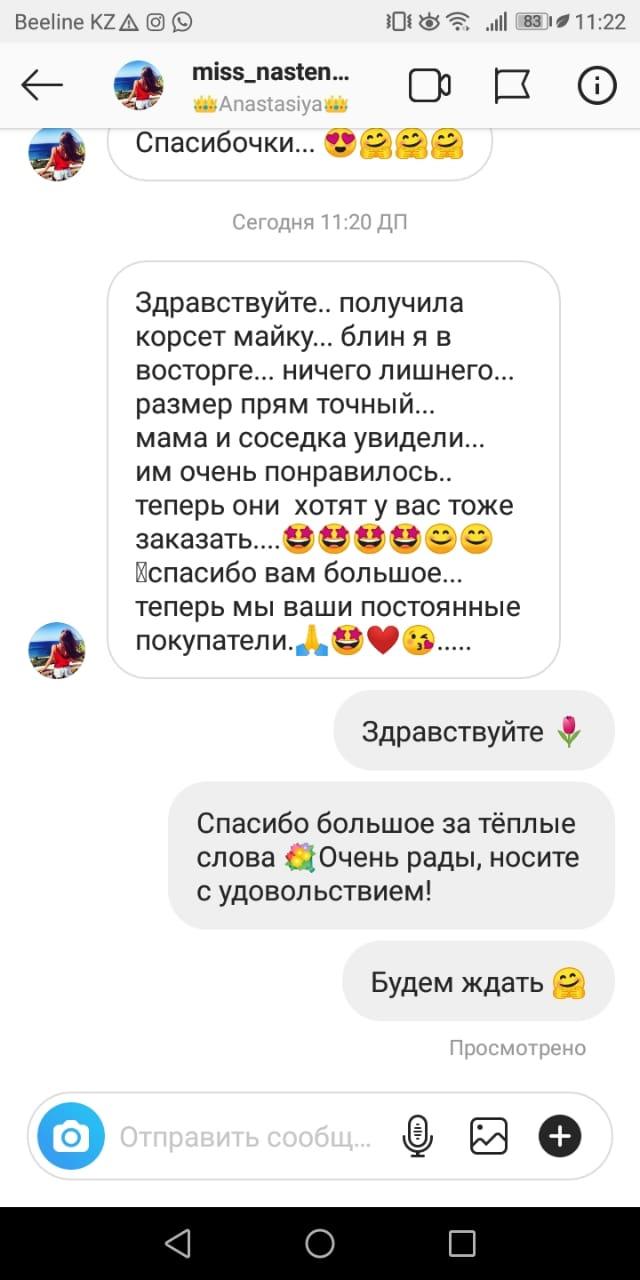Open recent apps from navigation bar
The image size is (640, 1280).
tap(462, 1243)
